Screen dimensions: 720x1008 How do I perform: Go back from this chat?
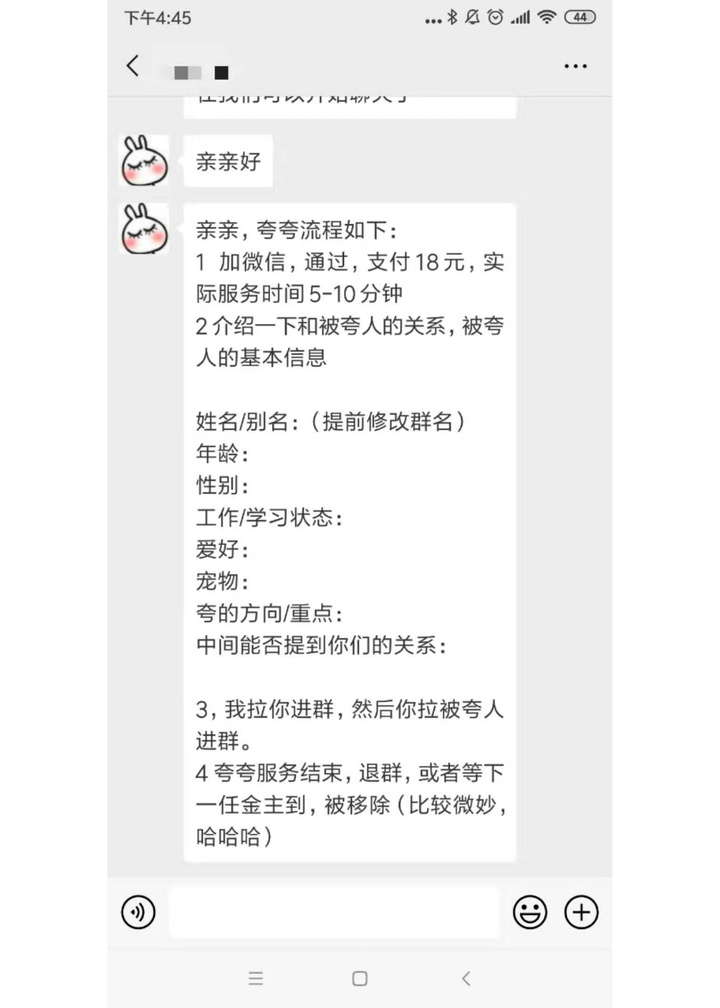click(x=133, y=66)
